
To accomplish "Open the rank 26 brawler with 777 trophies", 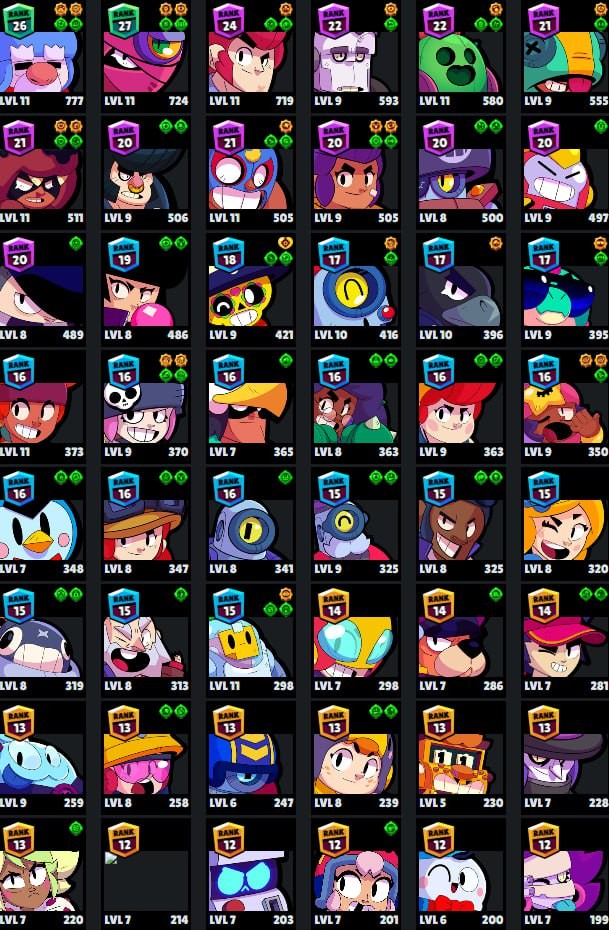I will 41,56.
